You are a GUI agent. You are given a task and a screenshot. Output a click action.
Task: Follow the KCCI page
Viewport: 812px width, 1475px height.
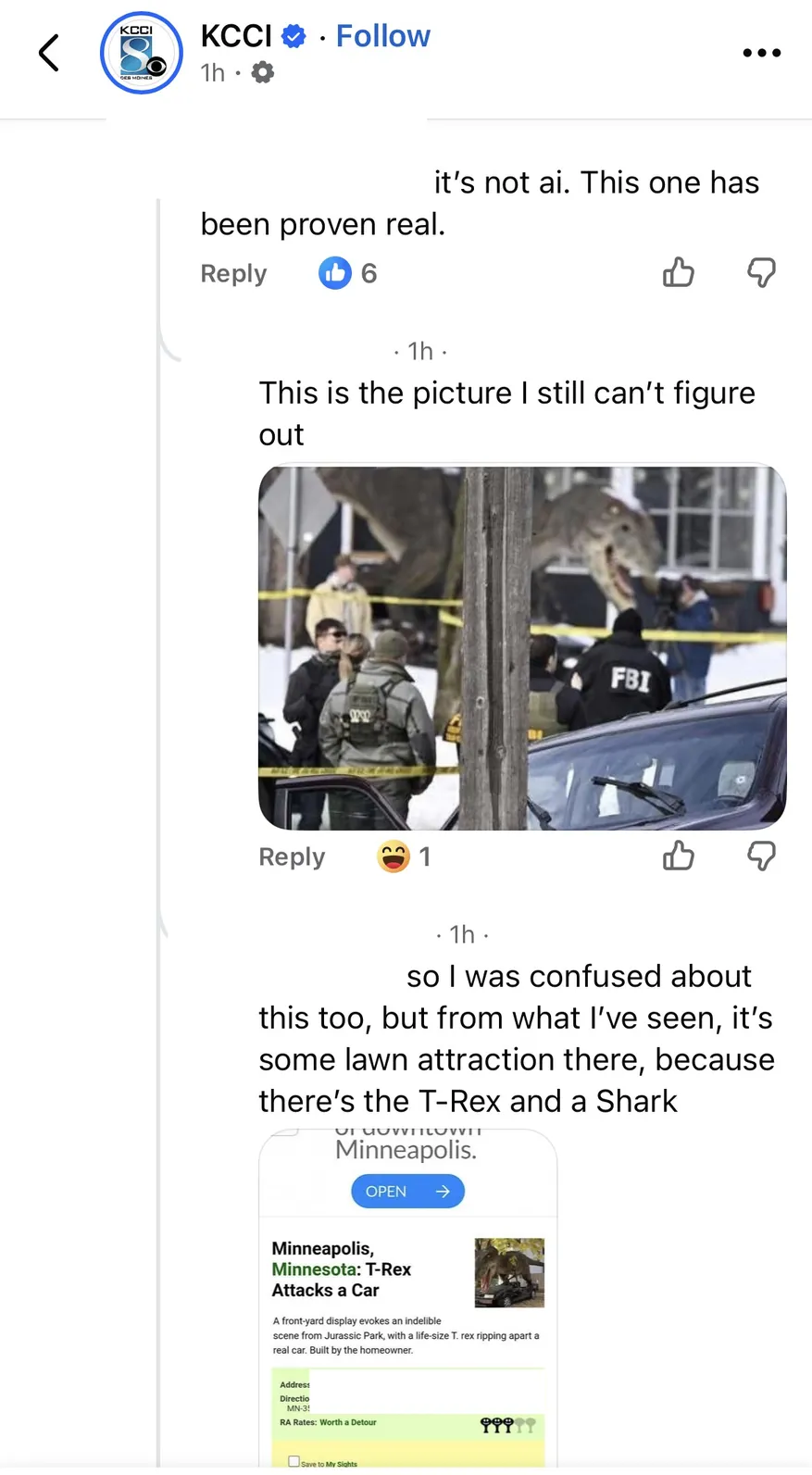(x=382, y=36)
